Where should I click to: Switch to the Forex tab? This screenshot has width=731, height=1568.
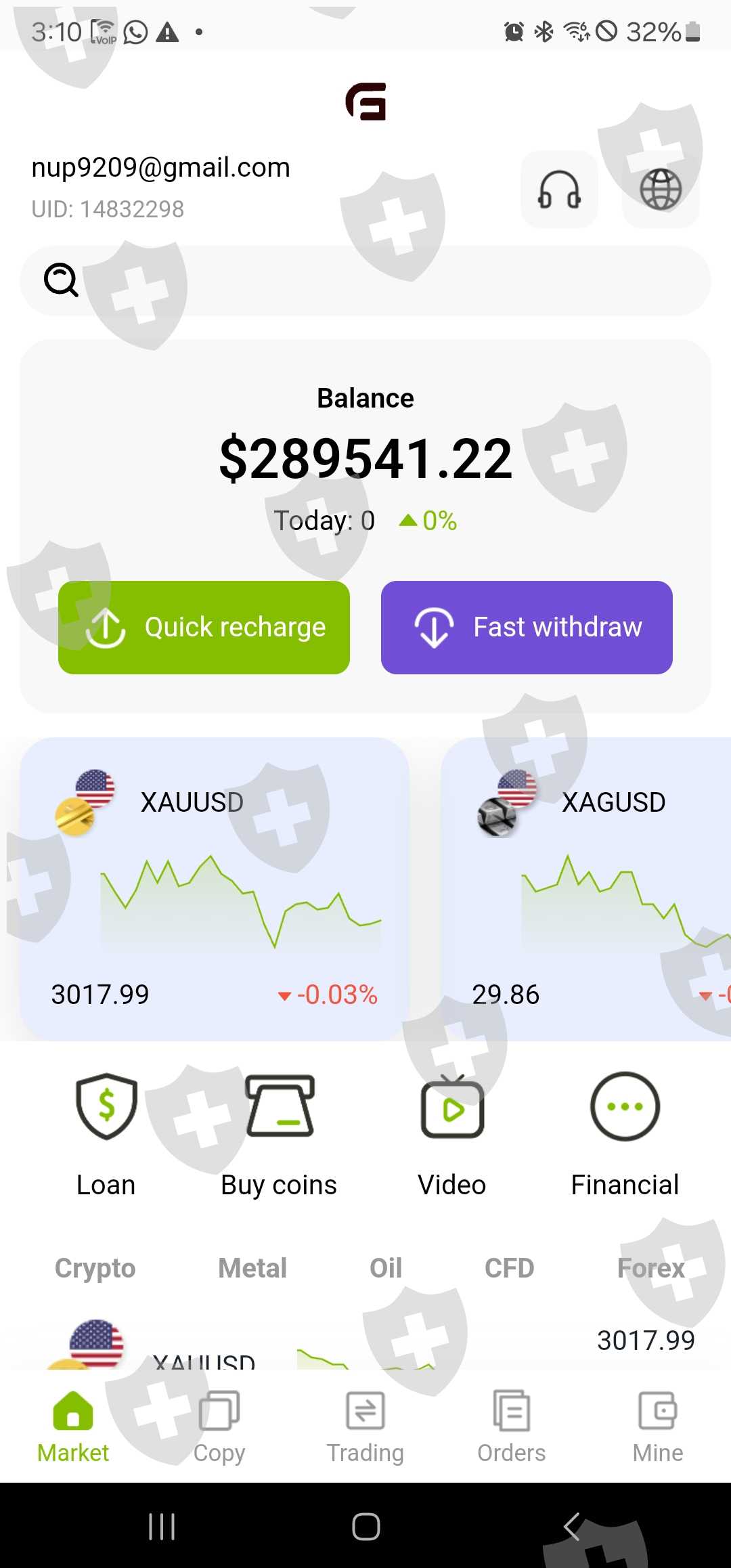[651, 1268]
